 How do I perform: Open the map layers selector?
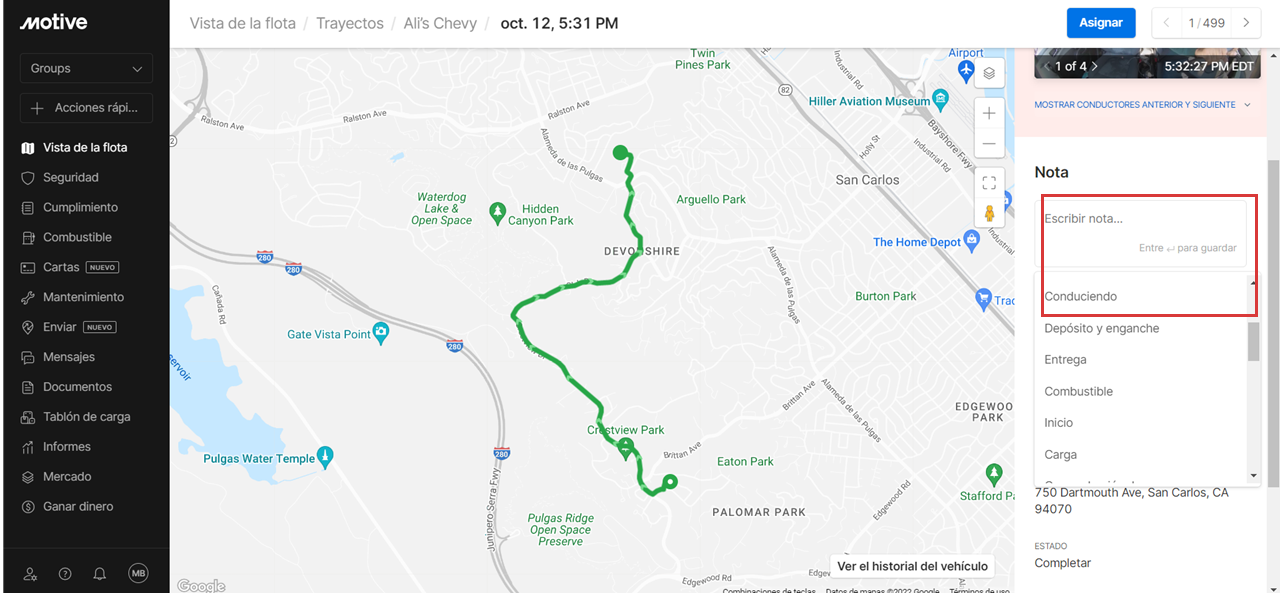coord(988,72)
